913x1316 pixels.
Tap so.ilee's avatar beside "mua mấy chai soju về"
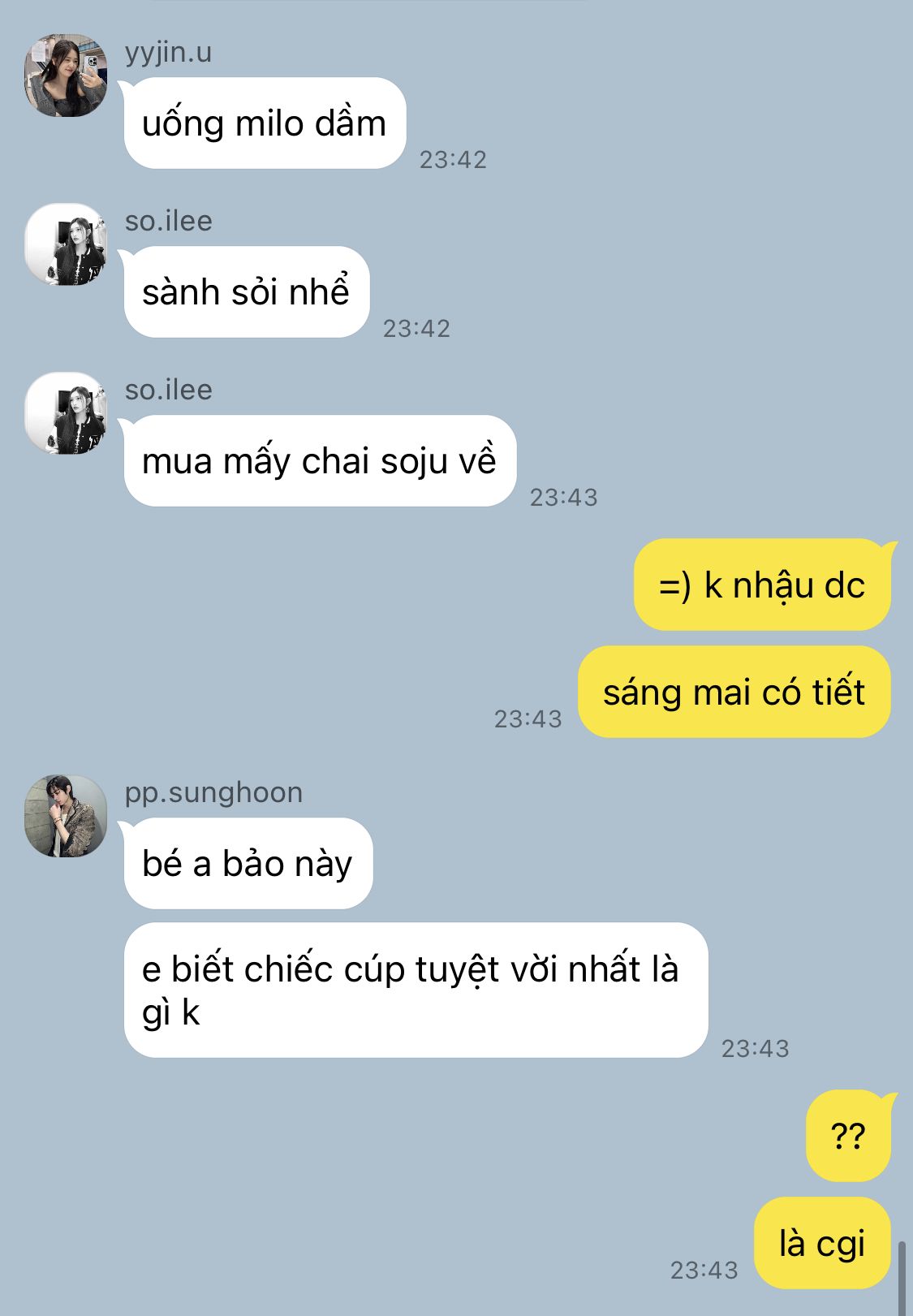point(66,413)
